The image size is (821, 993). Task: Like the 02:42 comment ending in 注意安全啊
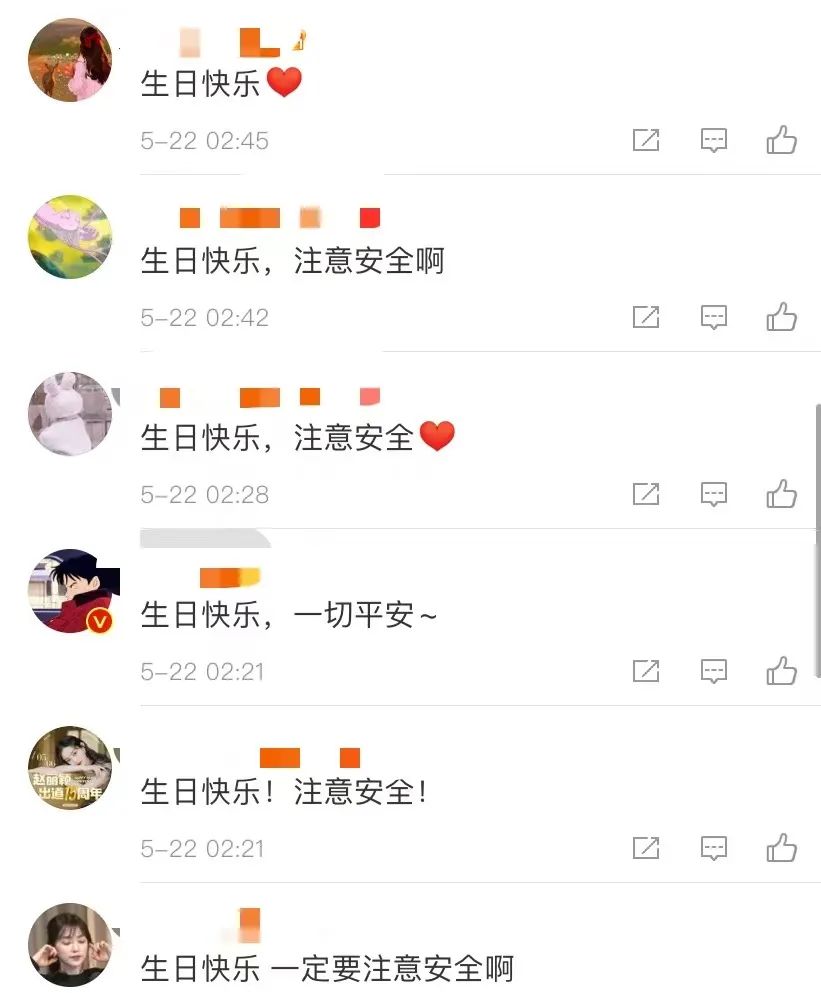tap(781, 318)
